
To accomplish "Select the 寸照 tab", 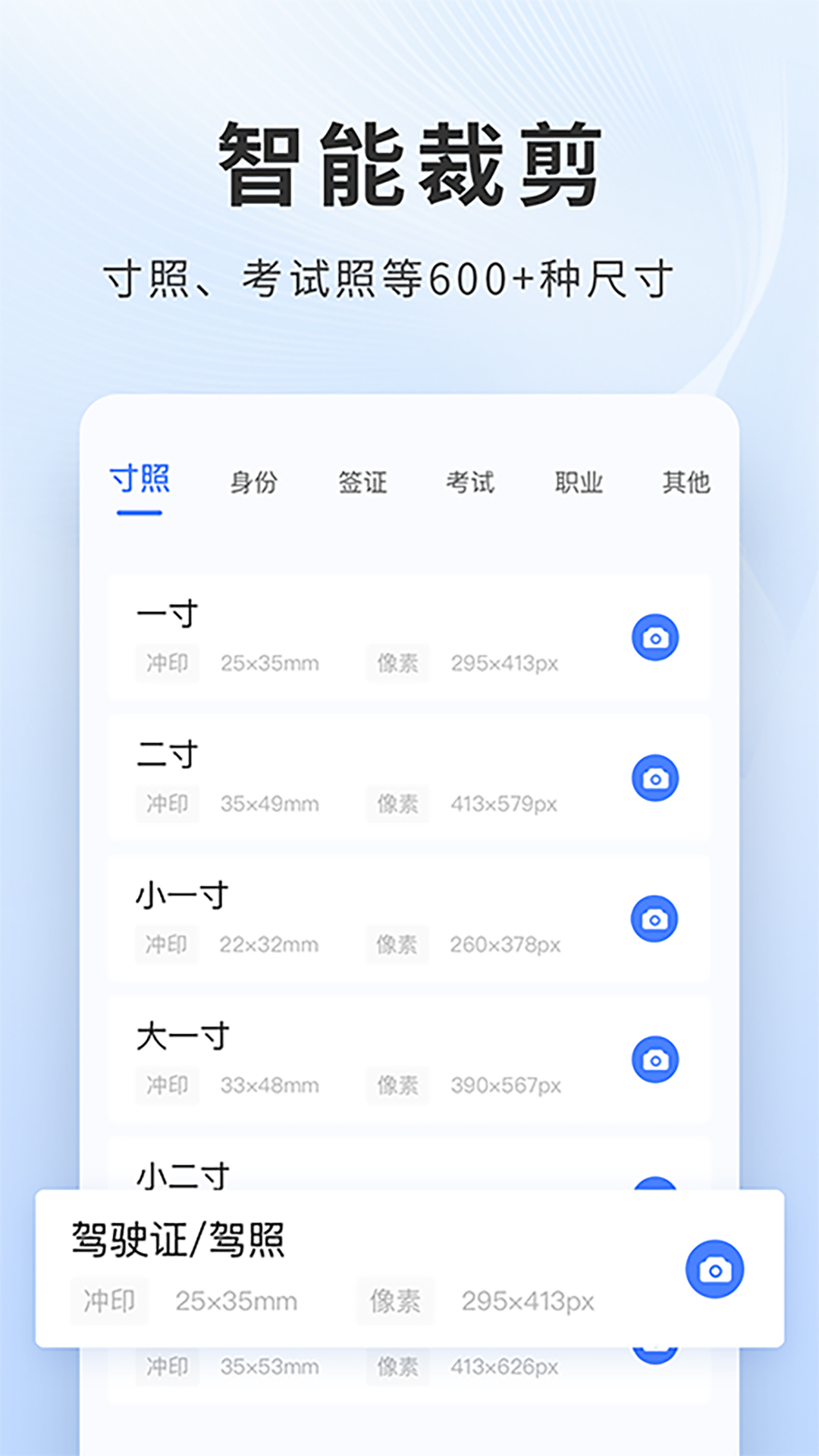I will pyautogui.click(x=140, y=482).
